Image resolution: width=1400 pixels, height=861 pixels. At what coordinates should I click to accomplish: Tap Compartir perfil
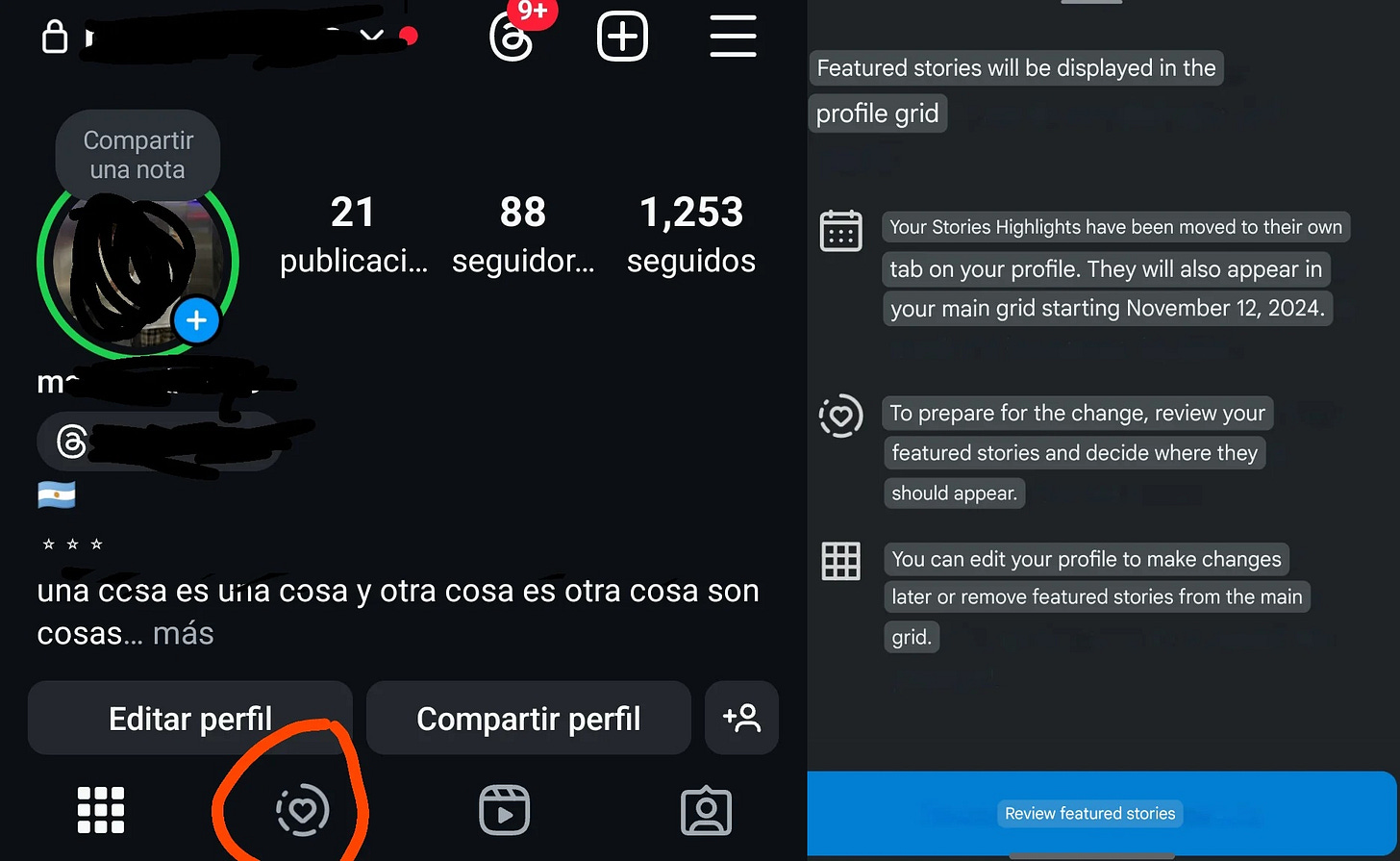(528, 719)
